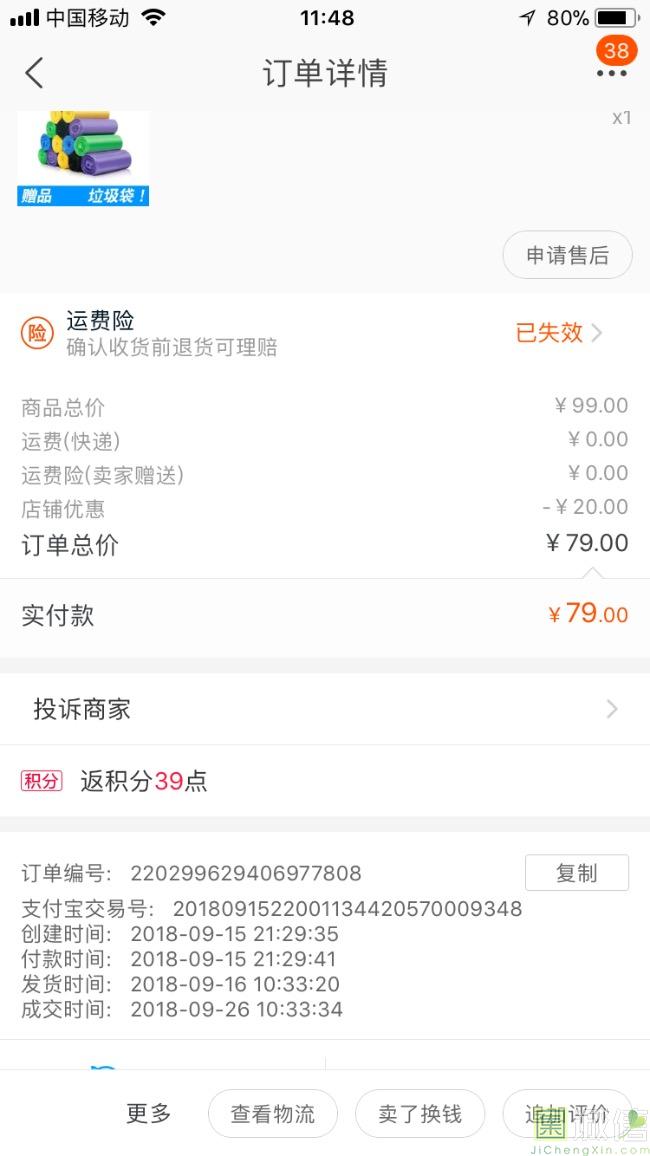Screen dimensions: 650x1156
Task: View logistics with 查看物流
Action: [x=273, y=1113]
